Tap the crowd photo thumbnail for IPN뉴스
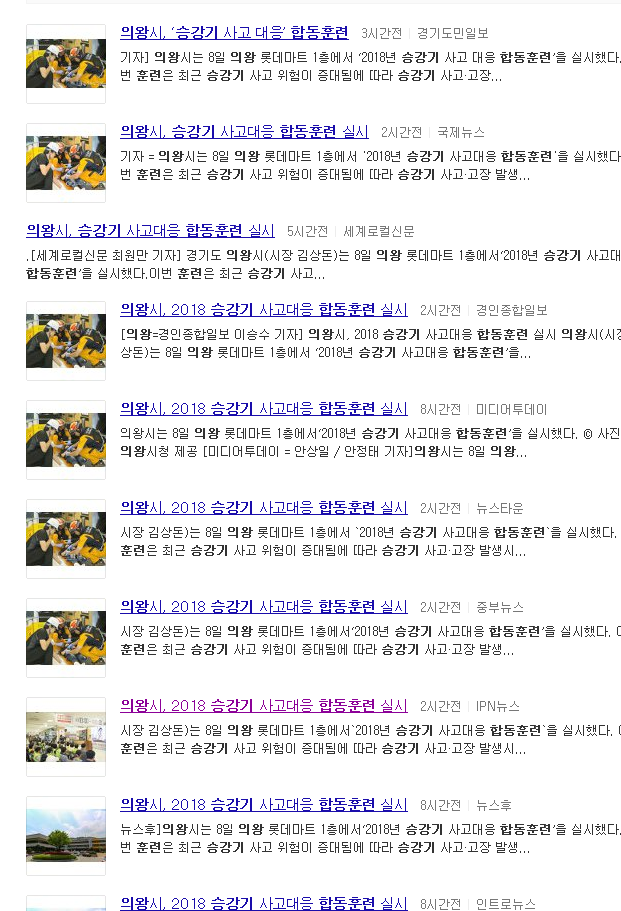 coord(66,737)
